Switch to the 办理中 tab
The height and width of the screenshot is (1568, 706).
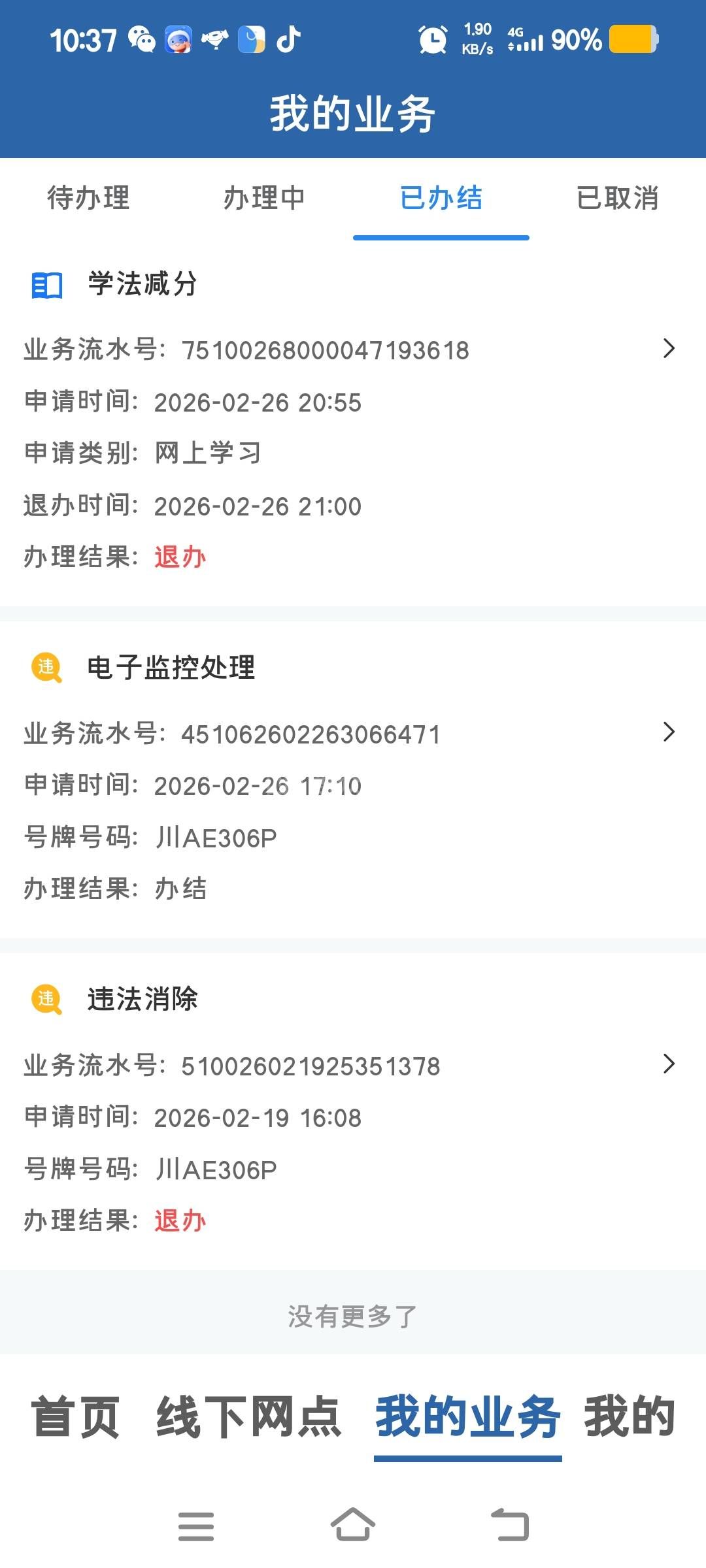tap(264, 199)
